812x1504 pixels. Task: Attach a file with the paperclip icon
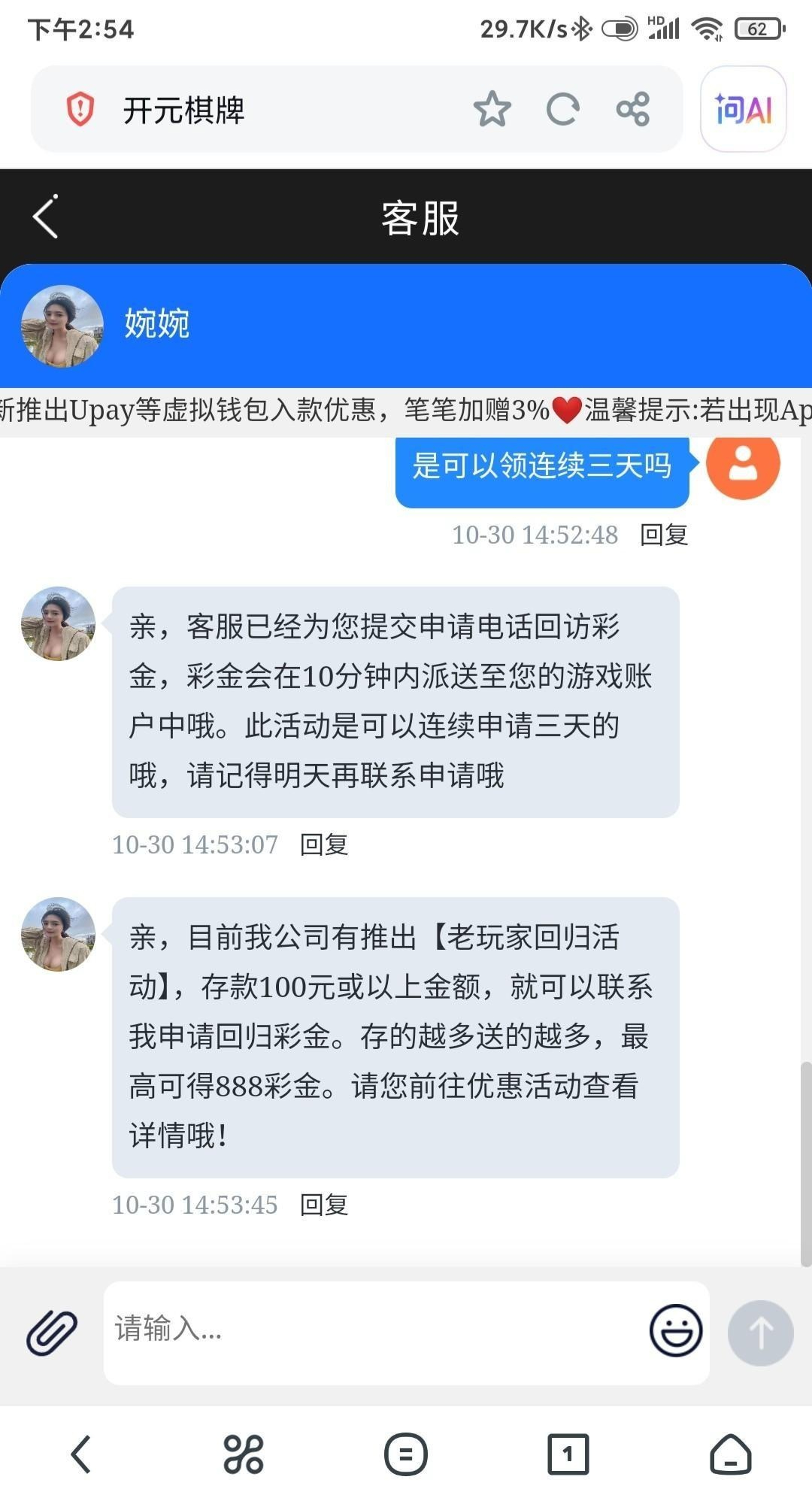pos(52,1333)
